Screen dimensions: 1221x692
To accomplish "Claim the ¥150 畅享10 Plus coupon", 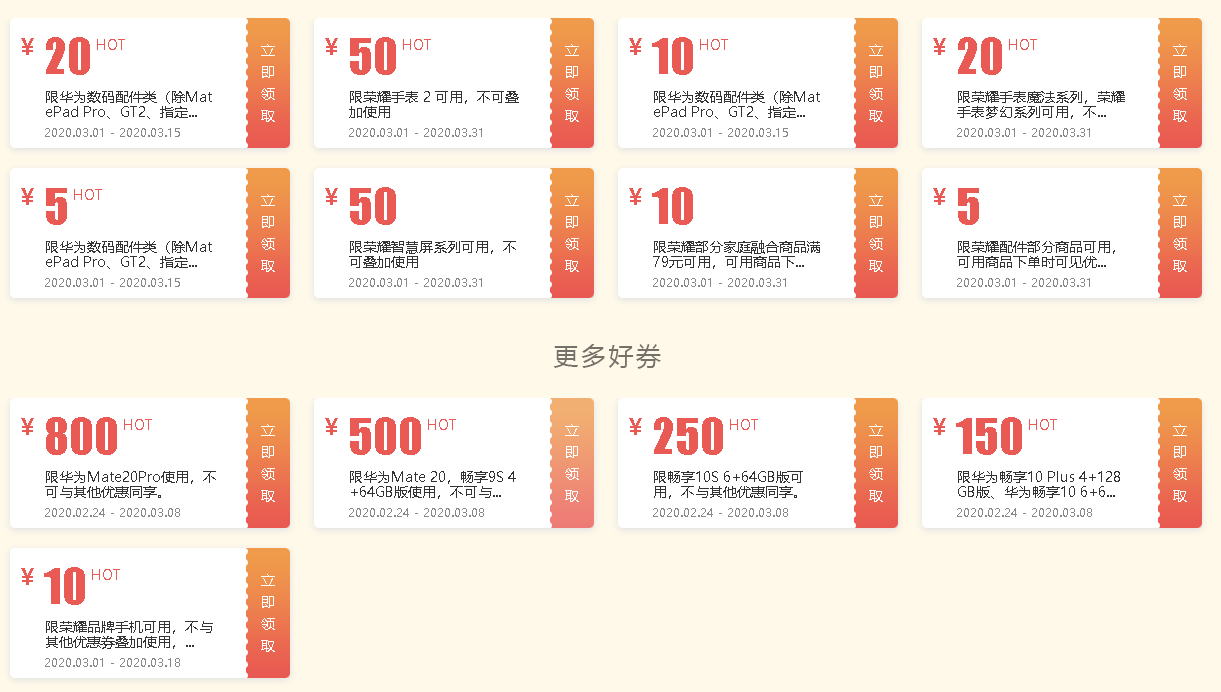I will [x=1180, y=463].
